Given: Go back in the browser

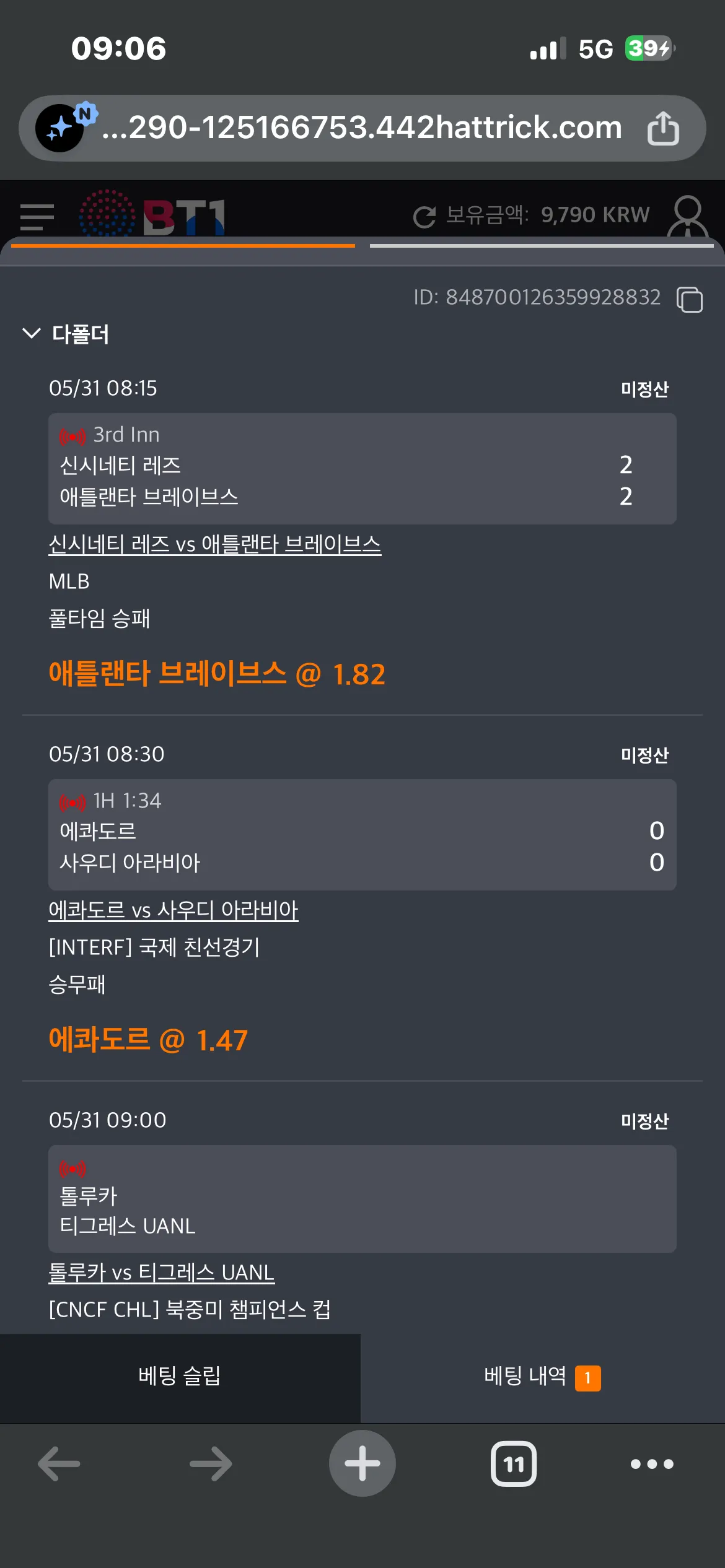Looking at the screenshot, I should click(x=59, y=1464).
